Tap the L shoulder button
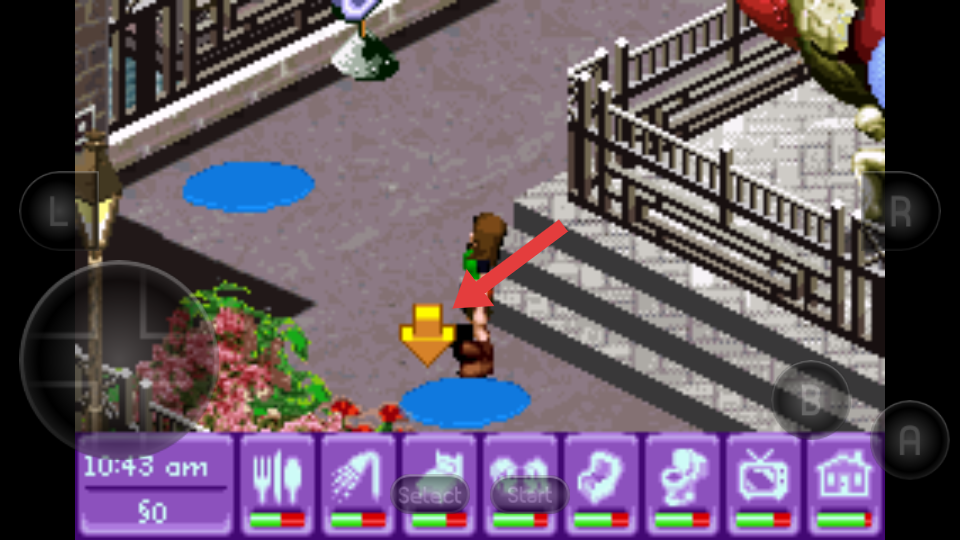 (x=55, y=211)
